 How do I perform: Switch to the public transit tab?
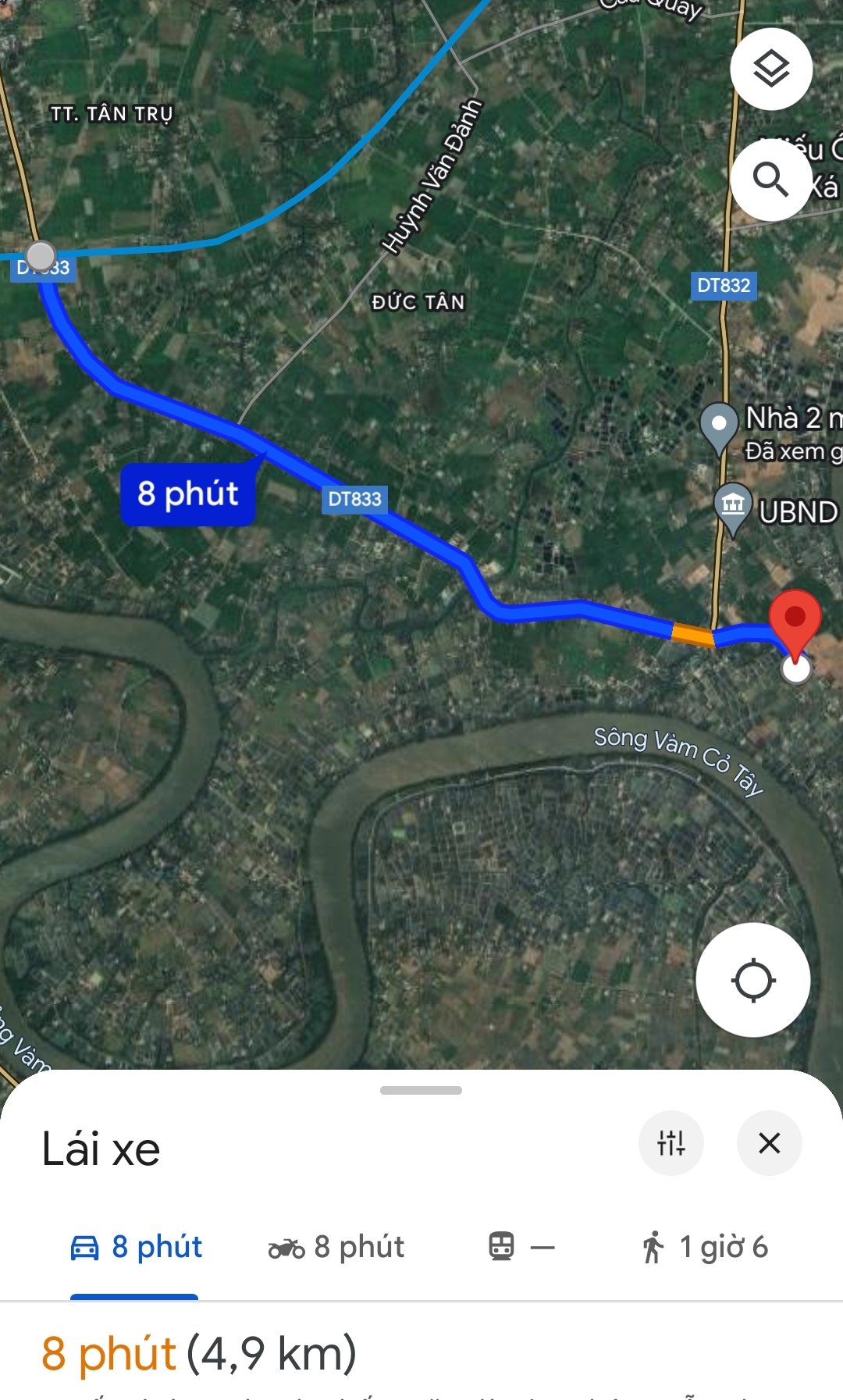coord(521,1247)
